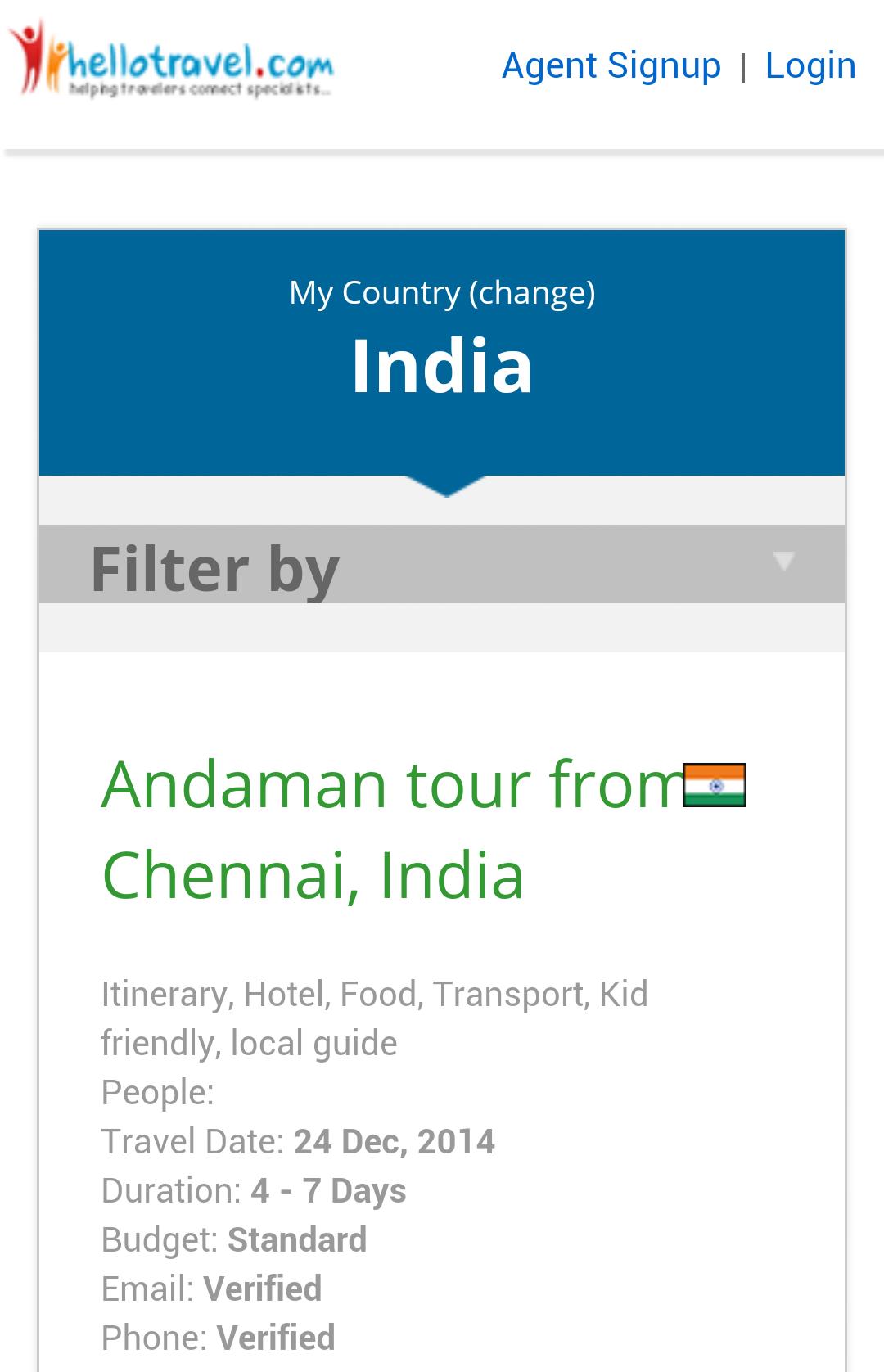Open the Andaman tour from Chennai listing
884x1372 pixels.
click(x=368, y=827)
